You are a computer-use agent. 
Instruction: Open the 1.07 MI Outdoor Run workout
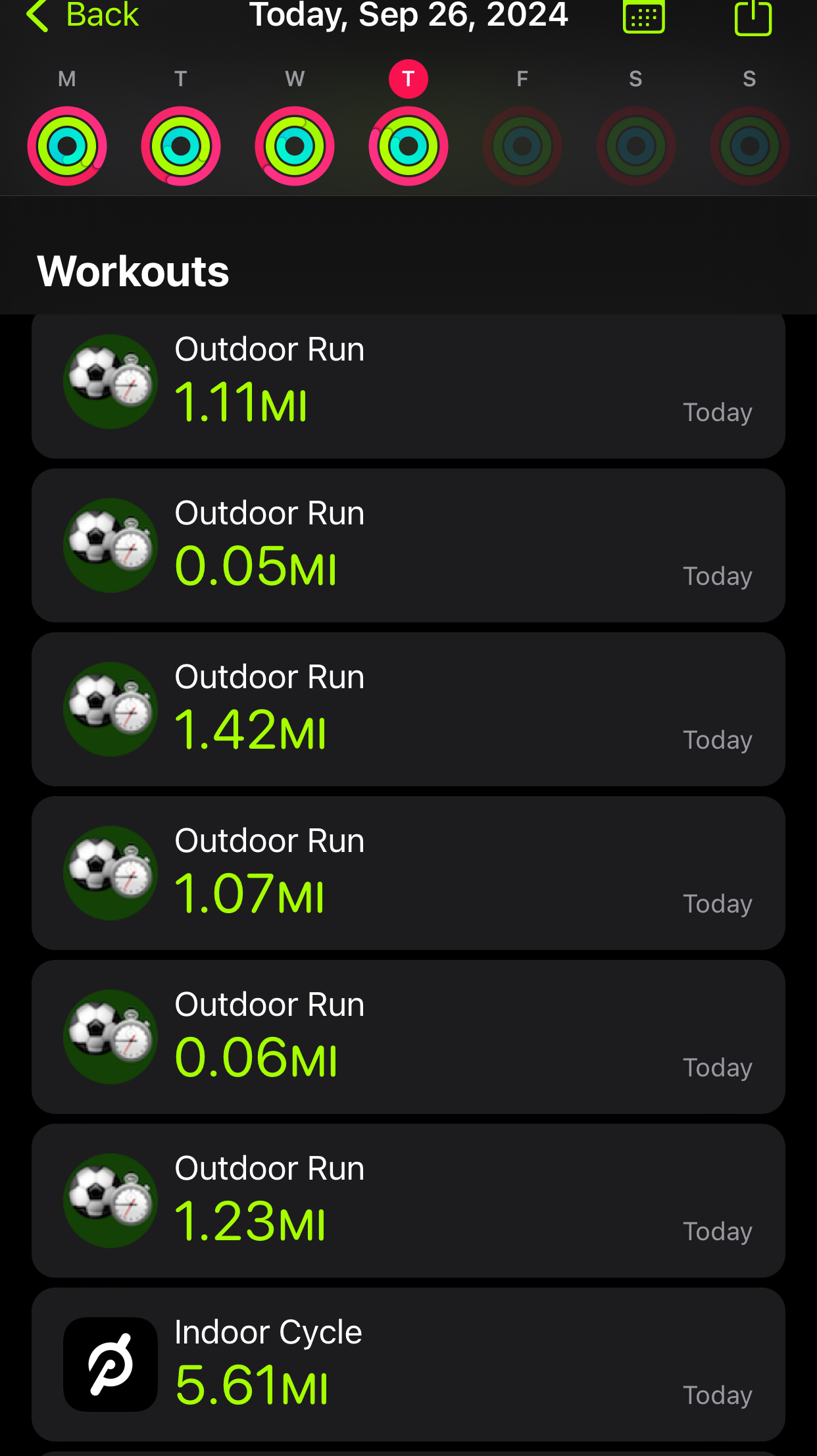point(408,873)
